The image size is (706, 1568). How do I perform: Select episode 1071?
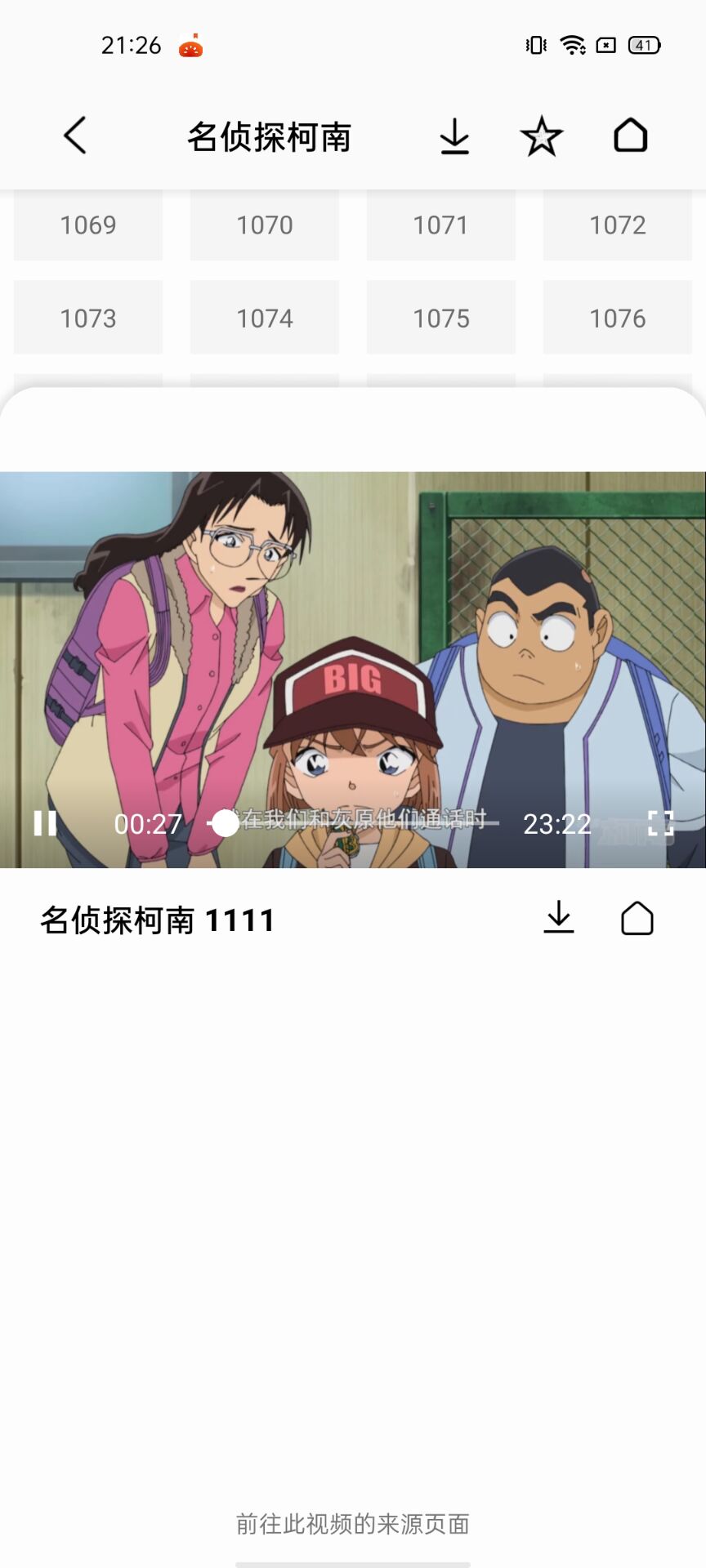[441, 225]
